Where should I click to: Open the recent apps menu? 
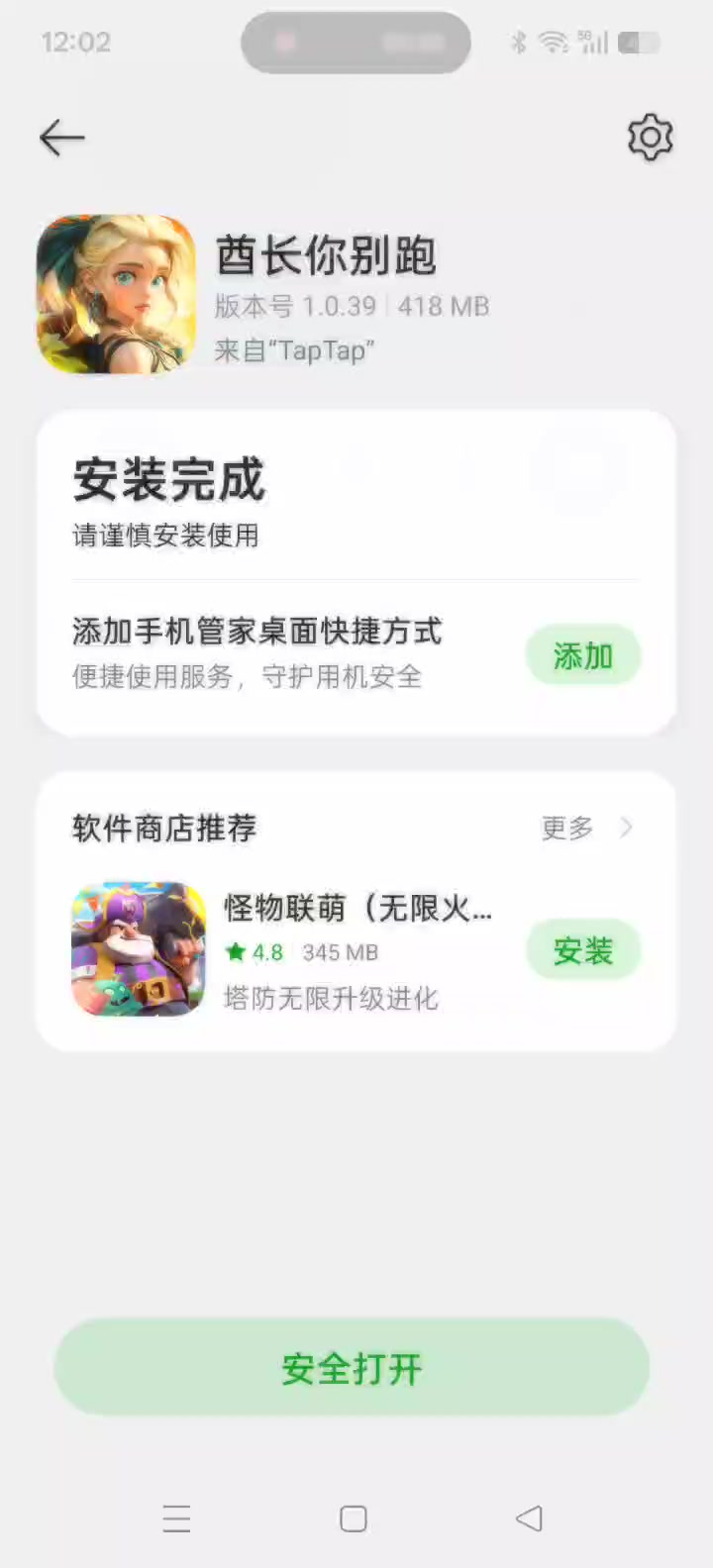click(176, 1519)
